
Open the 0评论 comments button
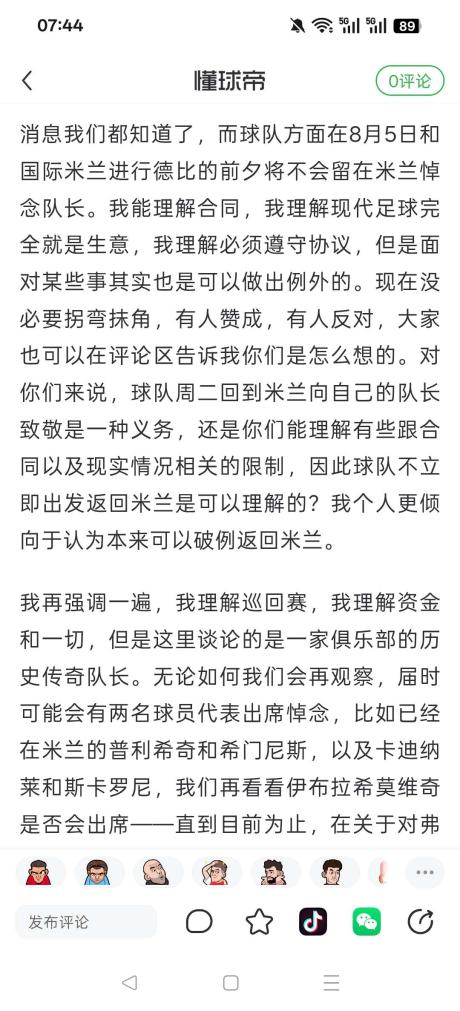point(410,81)
